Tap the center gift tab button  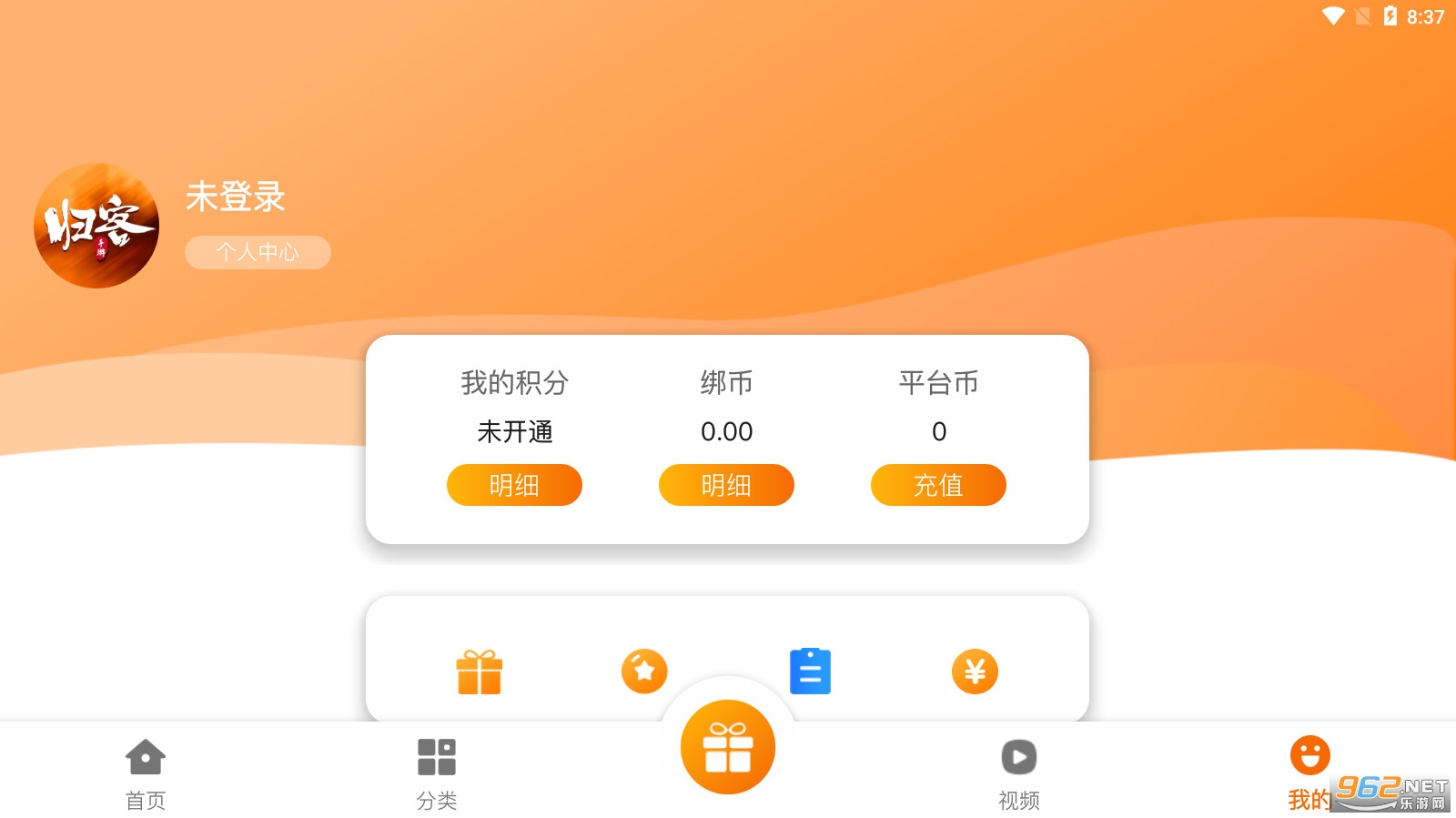(x=728, y=747)
